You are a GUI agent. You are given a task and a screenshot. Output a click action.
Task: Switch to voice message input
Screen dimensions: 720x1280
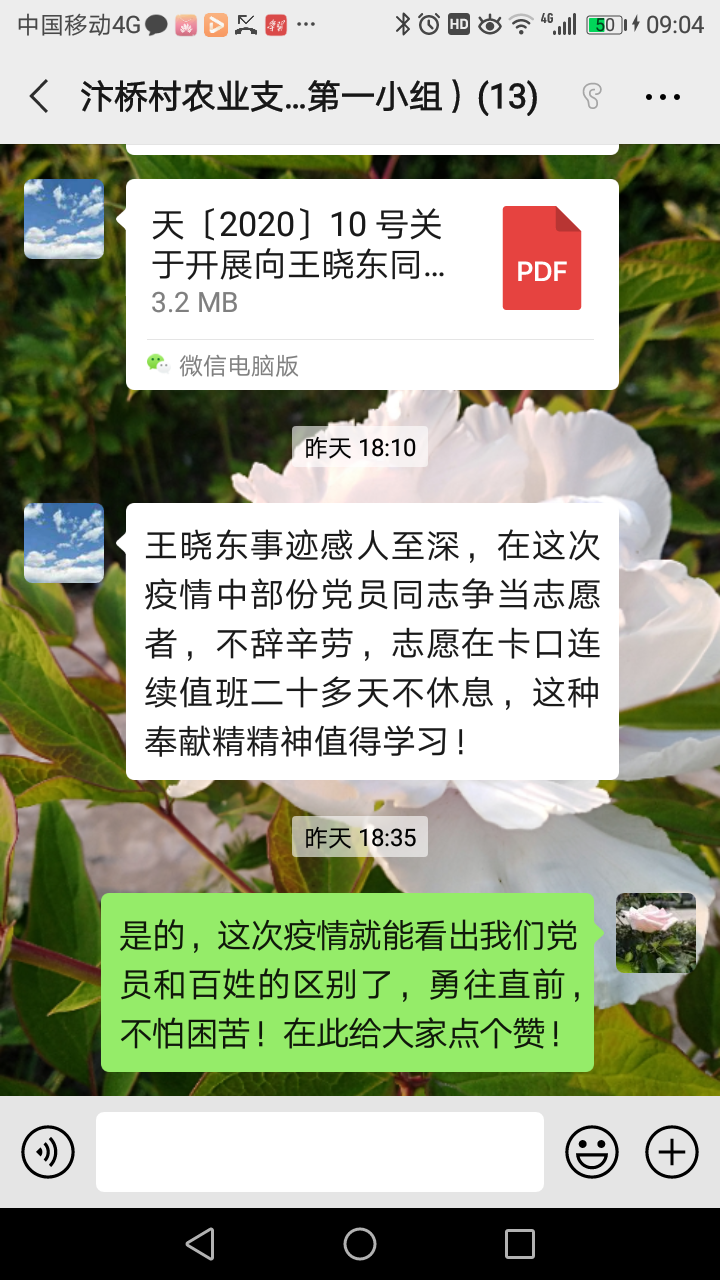click(x=48, y=1152)
